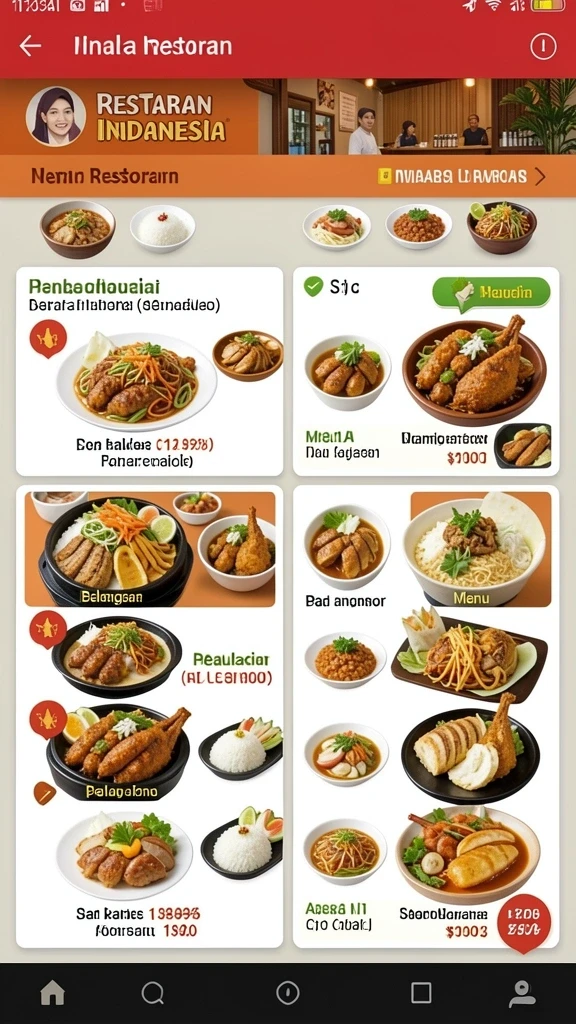Open the Renbaoliouaiai noodle dish card
The height and width of the screenshot is (1024, 576).
click(x=150, y=371)
